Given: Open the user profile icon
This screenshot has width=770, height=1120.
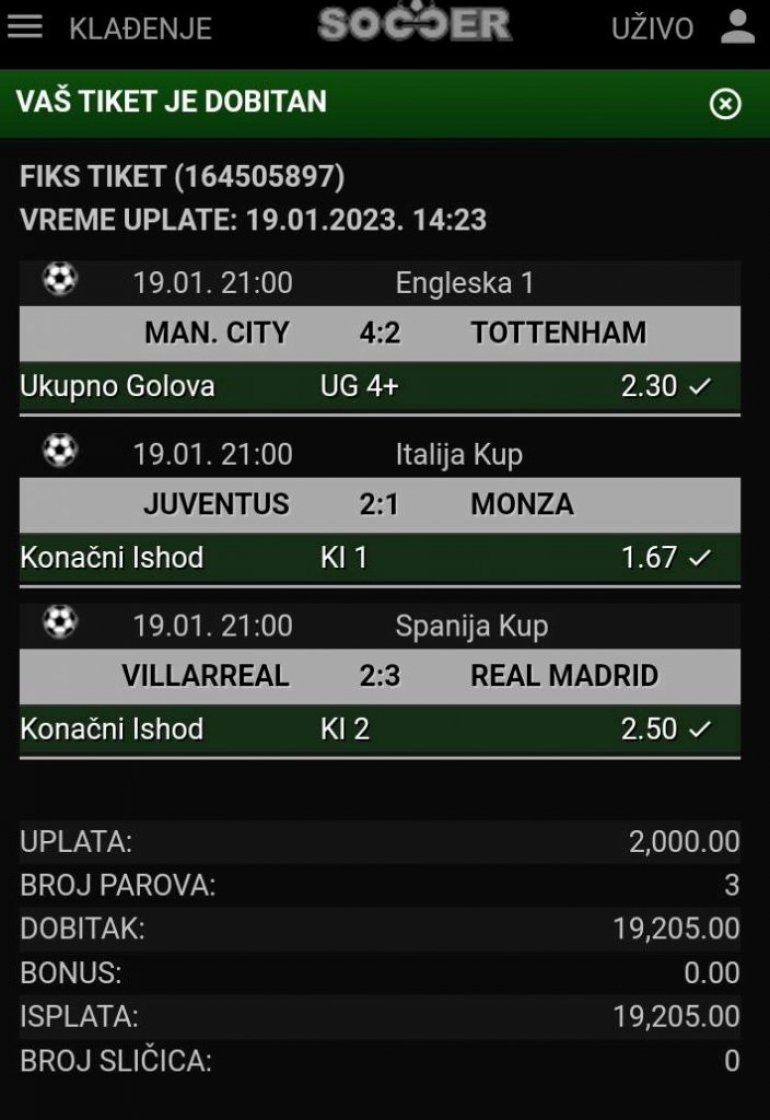Looking at the screenshot, I should coord(737,27).
